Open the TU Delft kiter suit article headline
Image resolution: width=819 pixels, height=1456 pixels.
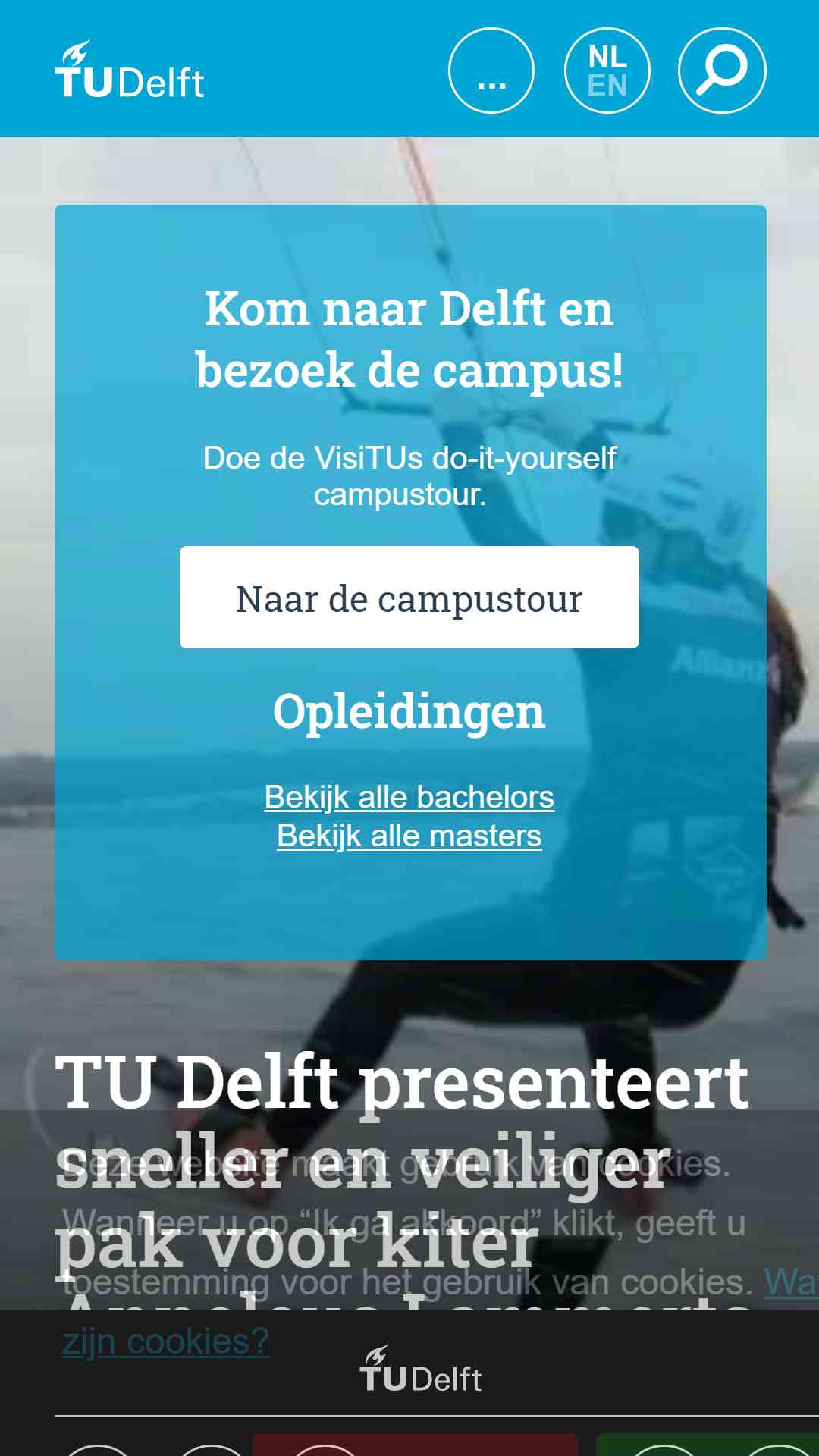point(402,1084)
